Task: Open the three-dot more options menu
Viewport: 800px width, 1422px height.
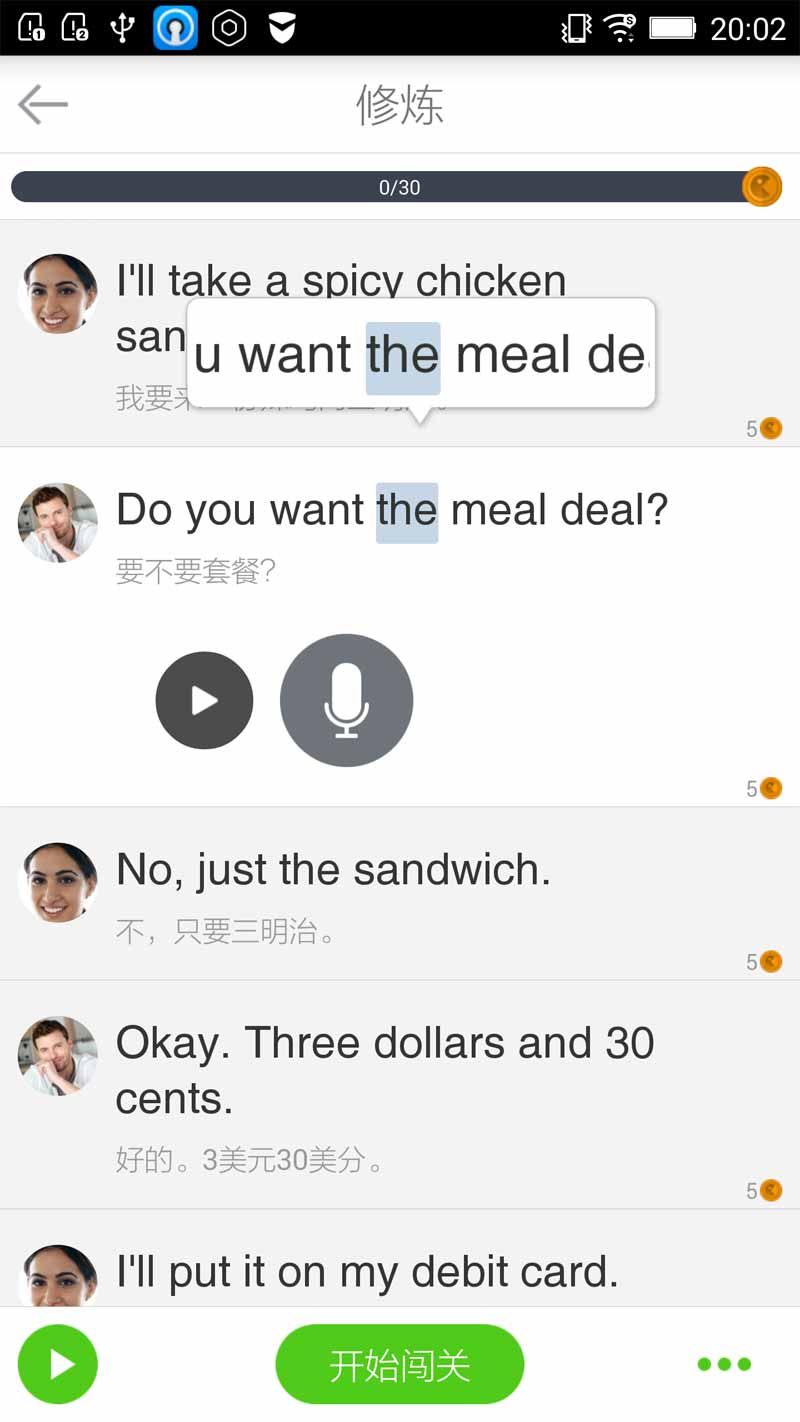Action: click(x=724, y=1364)
